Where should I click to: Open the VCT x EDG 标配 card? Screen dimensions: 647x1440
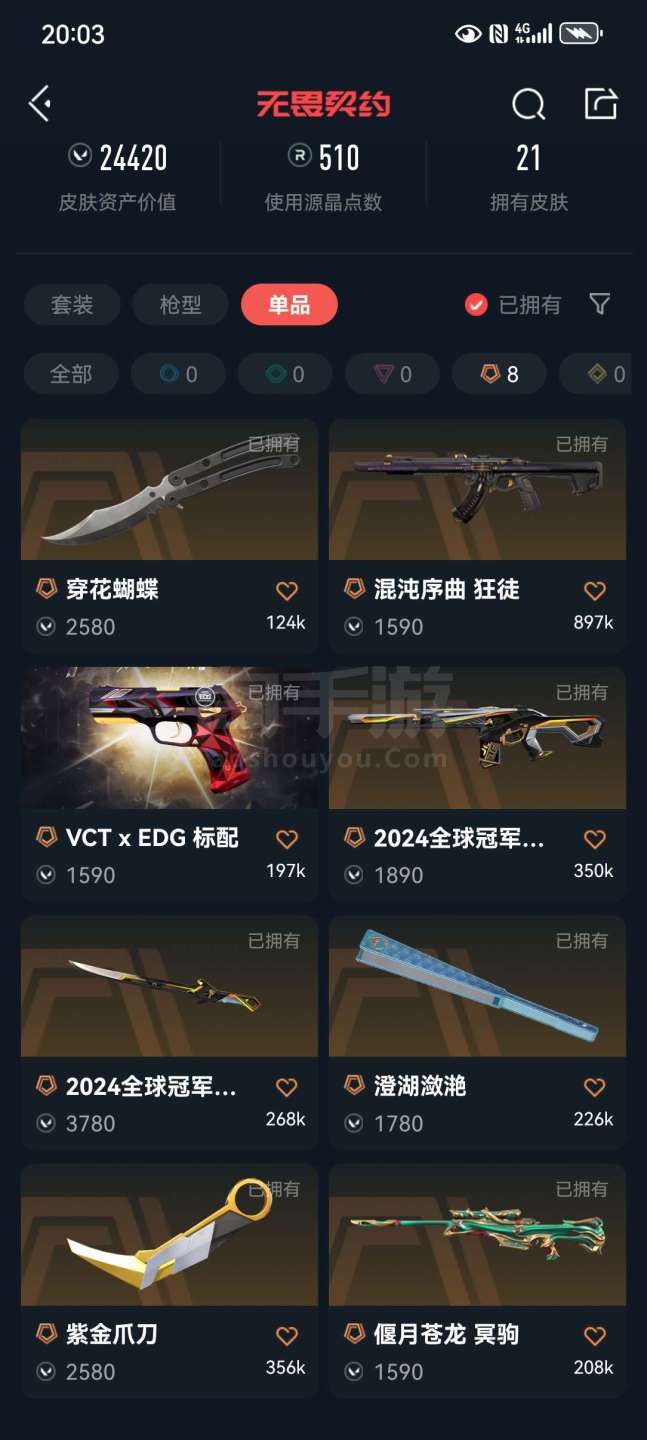[169, 738]
